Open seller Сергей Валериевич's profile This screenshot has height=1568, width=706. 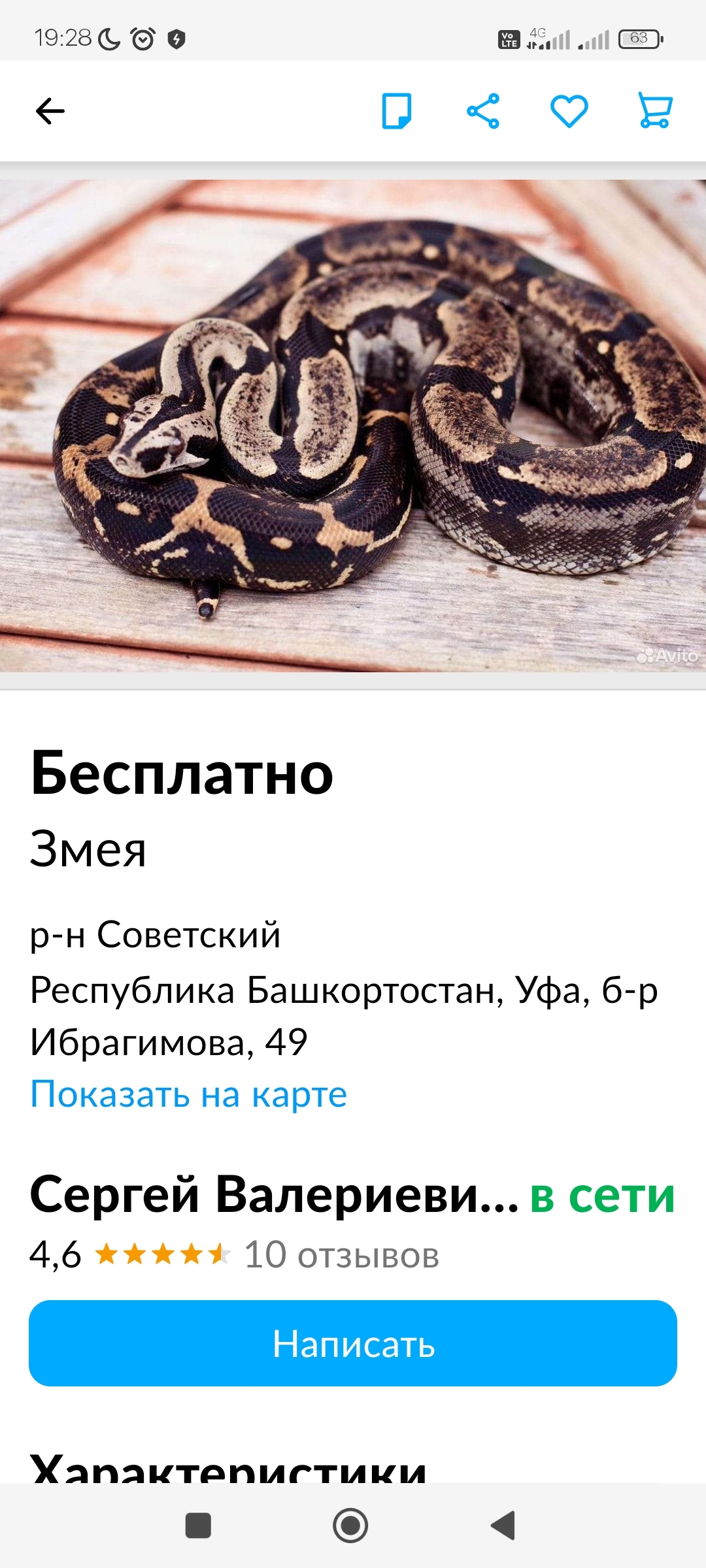pos(275,1195)
